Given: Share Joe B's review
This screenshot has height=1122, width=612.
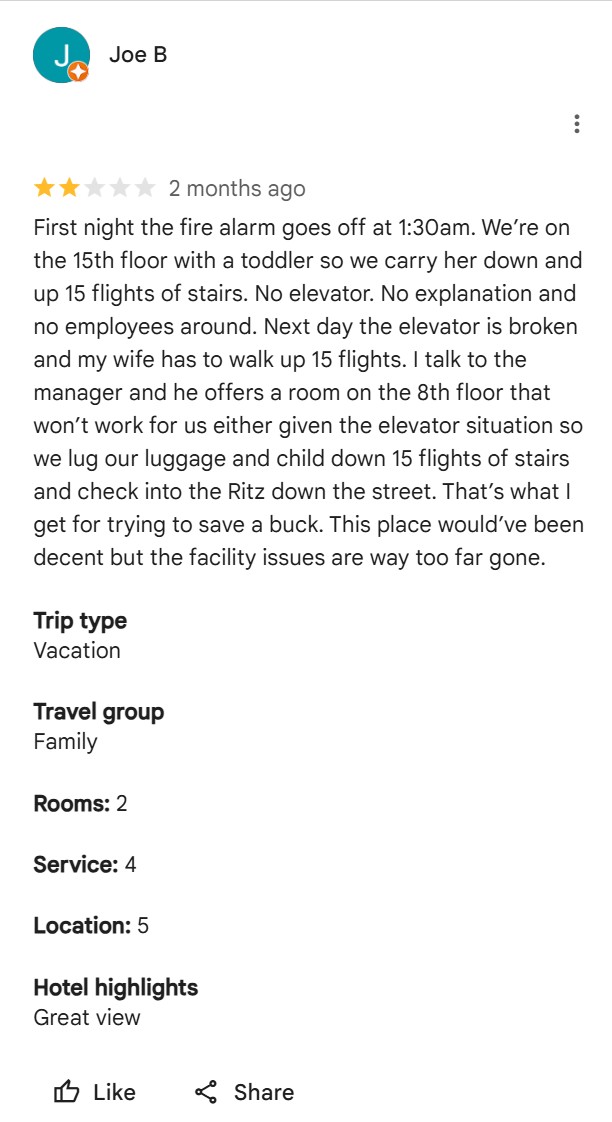Looking at the screenshot, I should coord(244,1092).
